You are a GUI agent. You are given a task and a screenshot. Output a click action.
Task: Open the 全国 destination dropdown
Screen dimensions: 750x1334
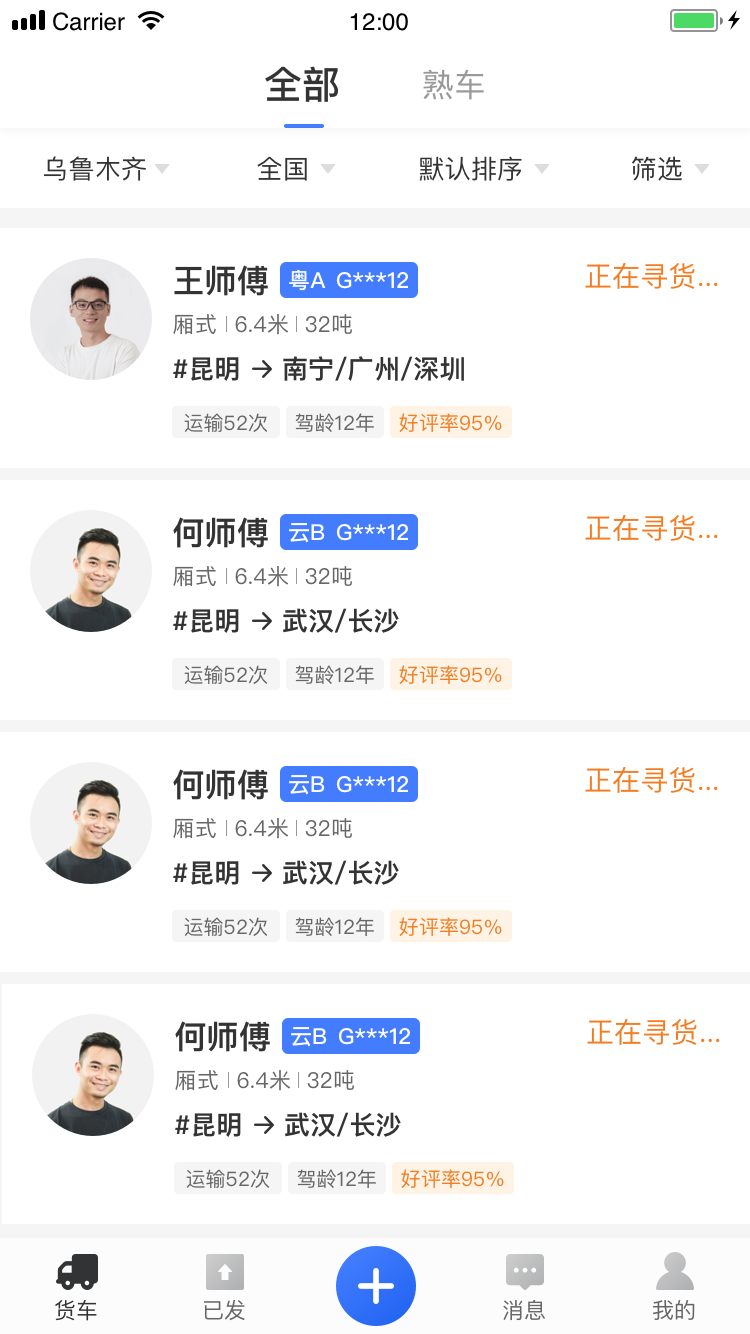click(295, 169)
